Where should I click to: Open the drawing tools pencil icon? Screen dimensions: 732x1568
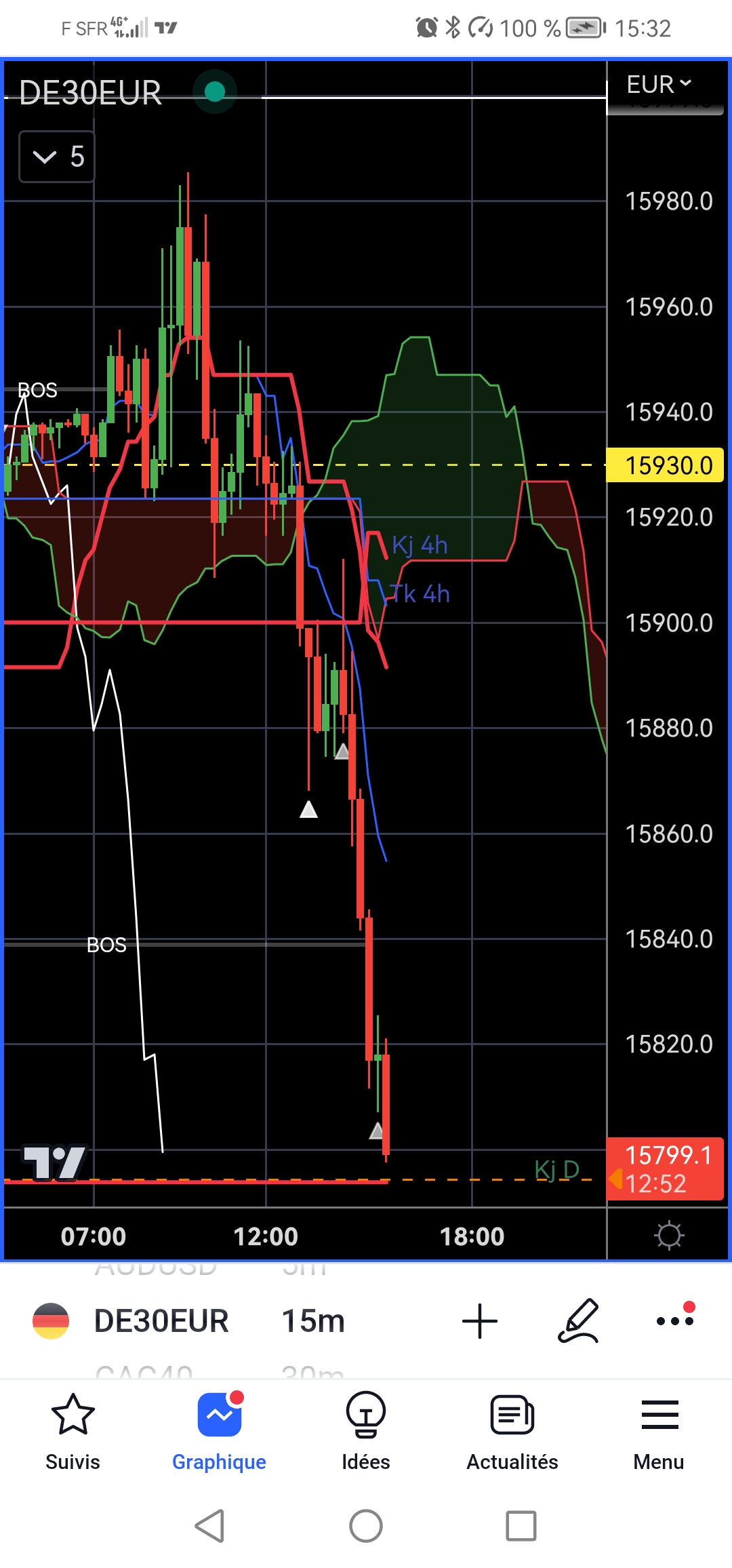pyautogui.click(x=579, y=1321)
